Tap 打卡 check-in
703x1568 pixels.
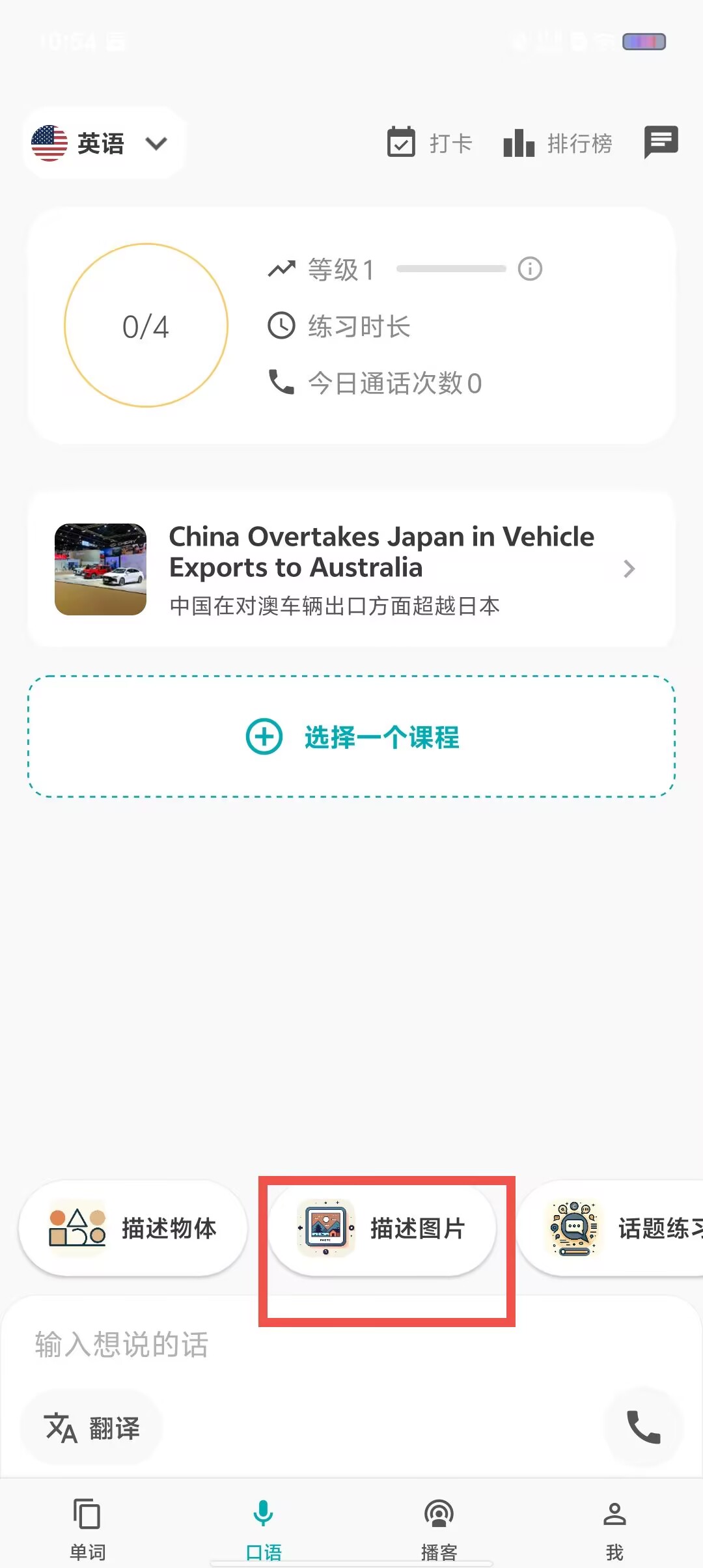point(430,143)
